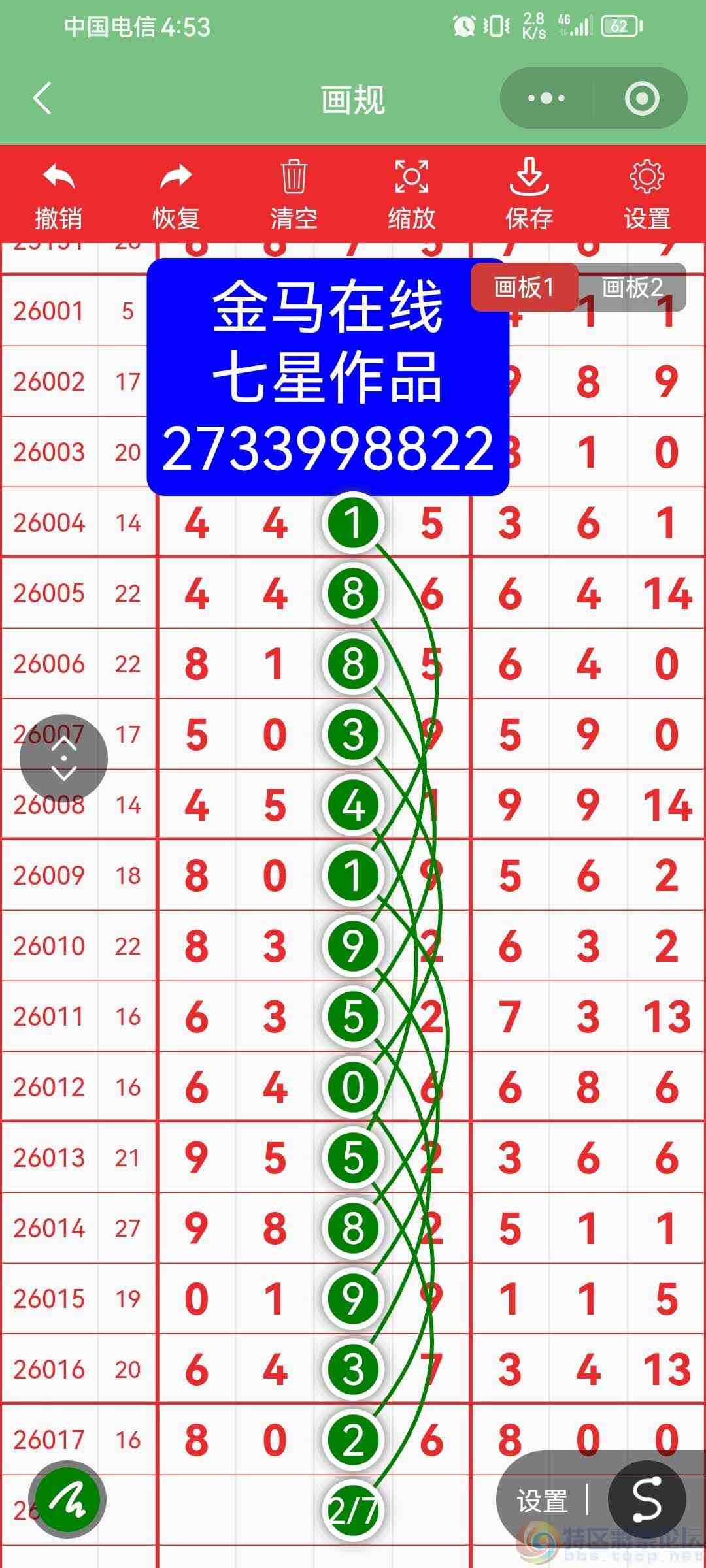Click the 恢复 redo icon

(175, 180)
